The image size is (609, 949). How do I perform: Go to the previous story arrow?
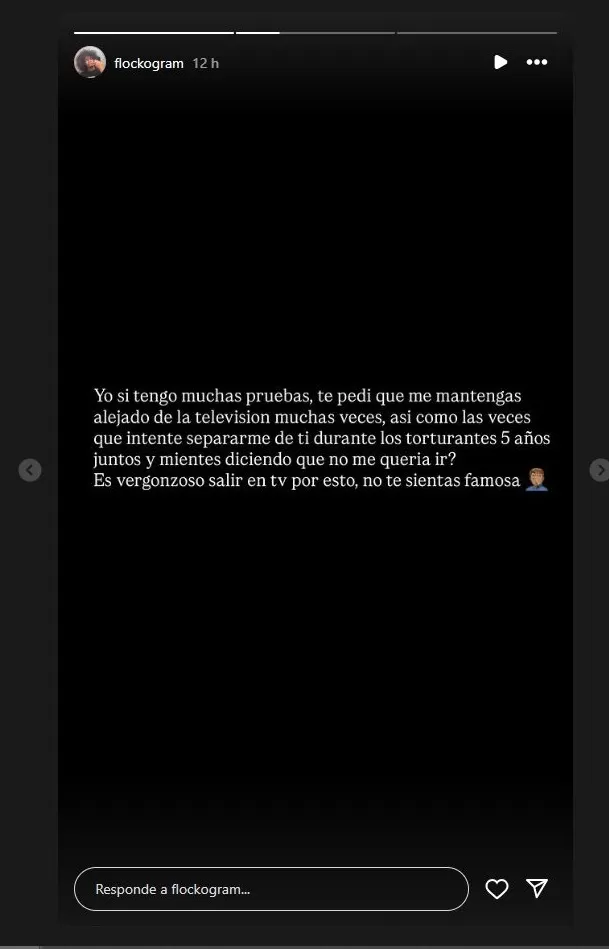[30, 470]
